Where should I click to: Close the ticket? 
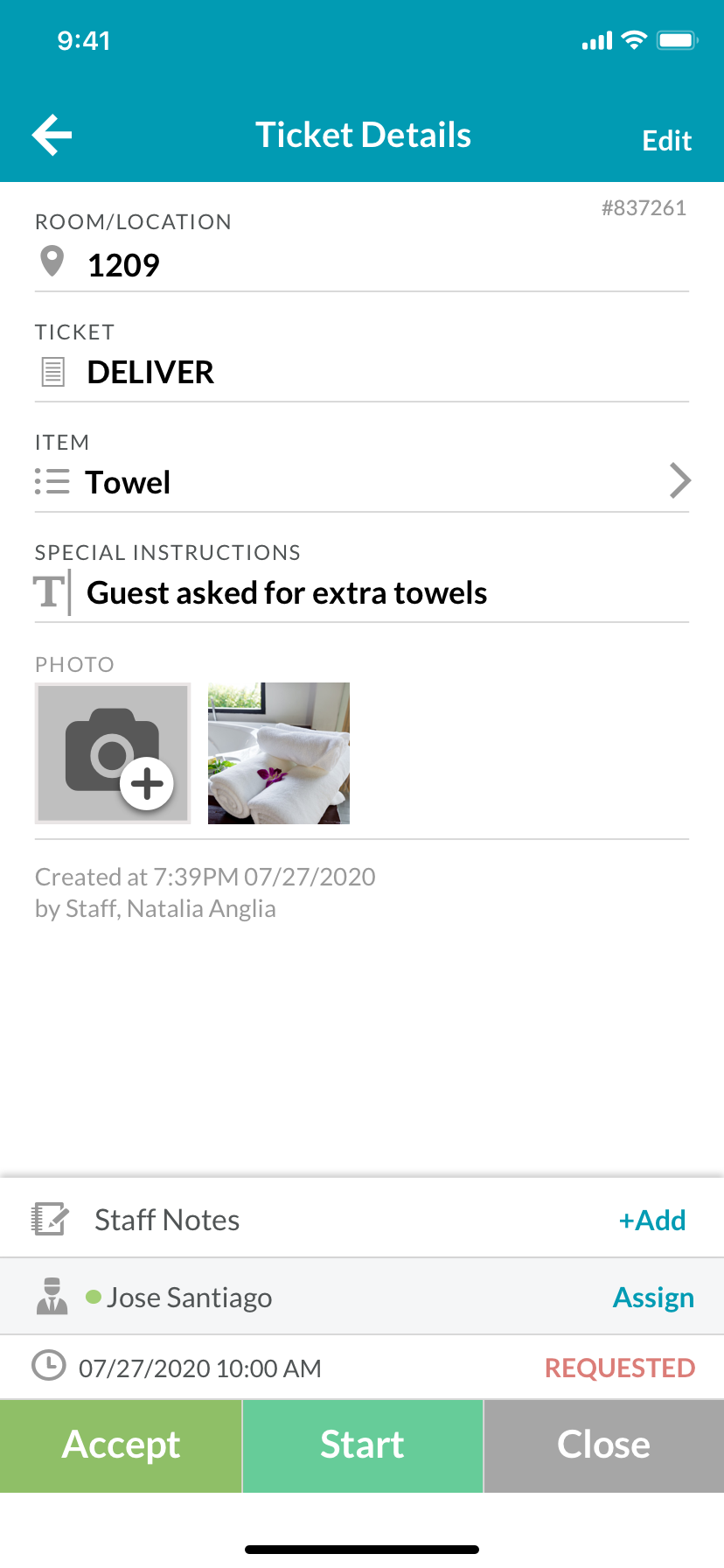pos(603,1445)
